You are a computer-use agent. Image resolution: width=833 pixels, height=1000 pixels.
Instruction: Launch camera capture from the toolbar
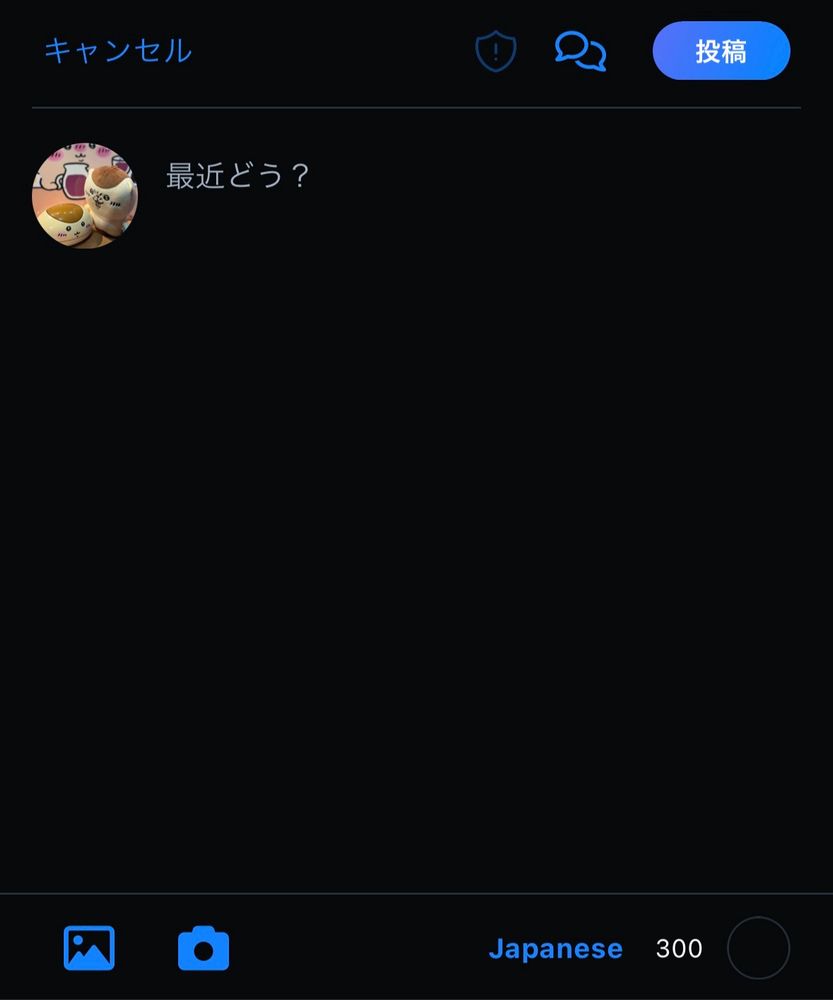point(203,948)
